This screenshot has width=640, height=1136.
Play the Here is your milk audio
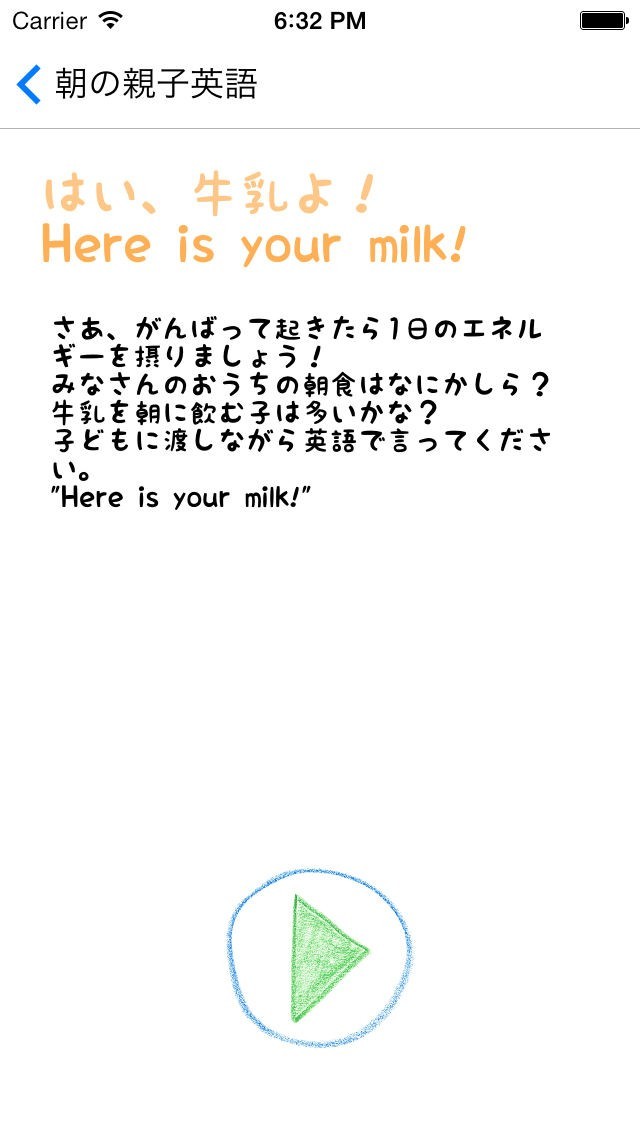tap(319, 957)
